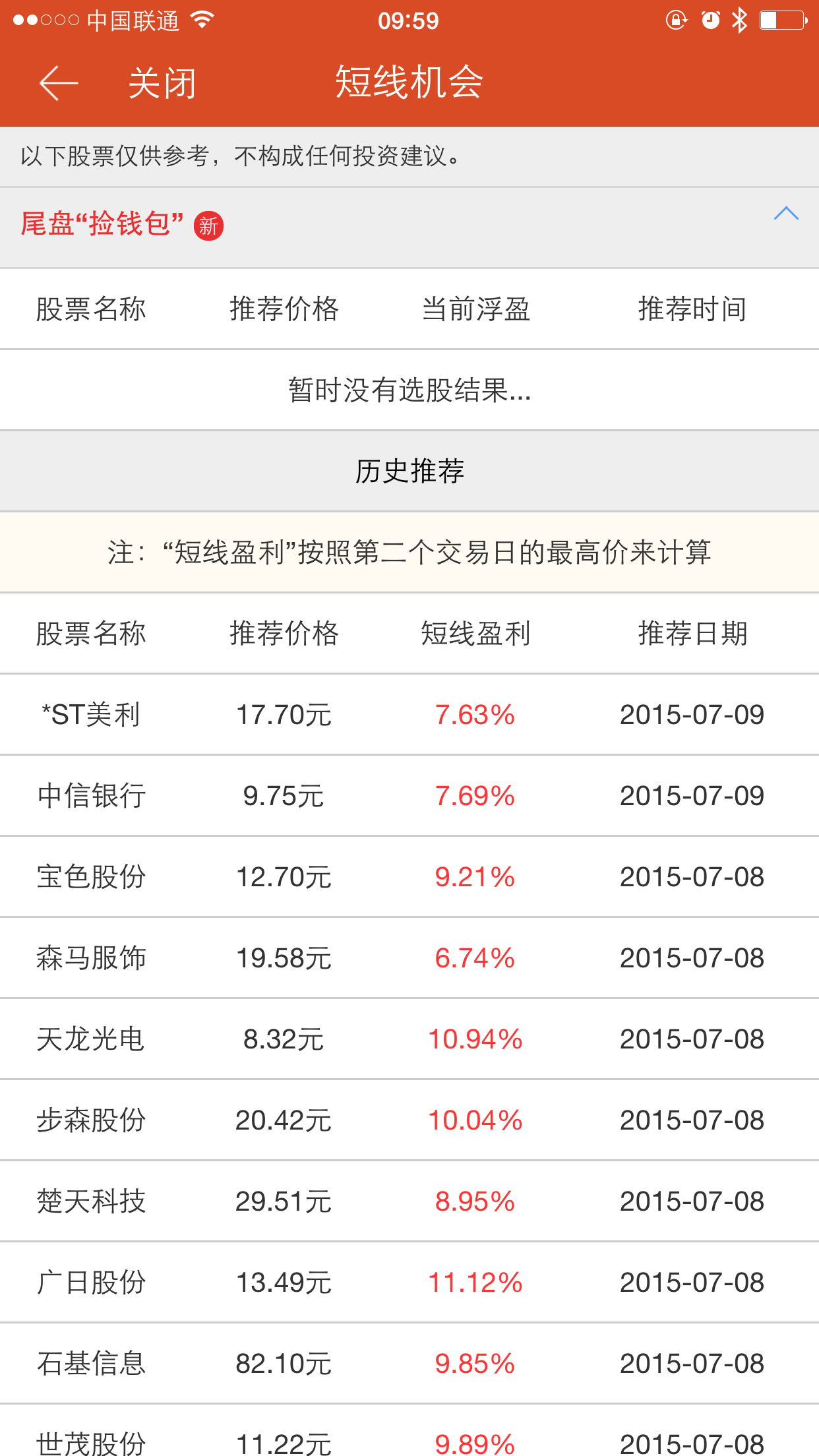Open the 天龙光电 stock row
This screenshot has height=1456, width=819.
(409, 1039)
